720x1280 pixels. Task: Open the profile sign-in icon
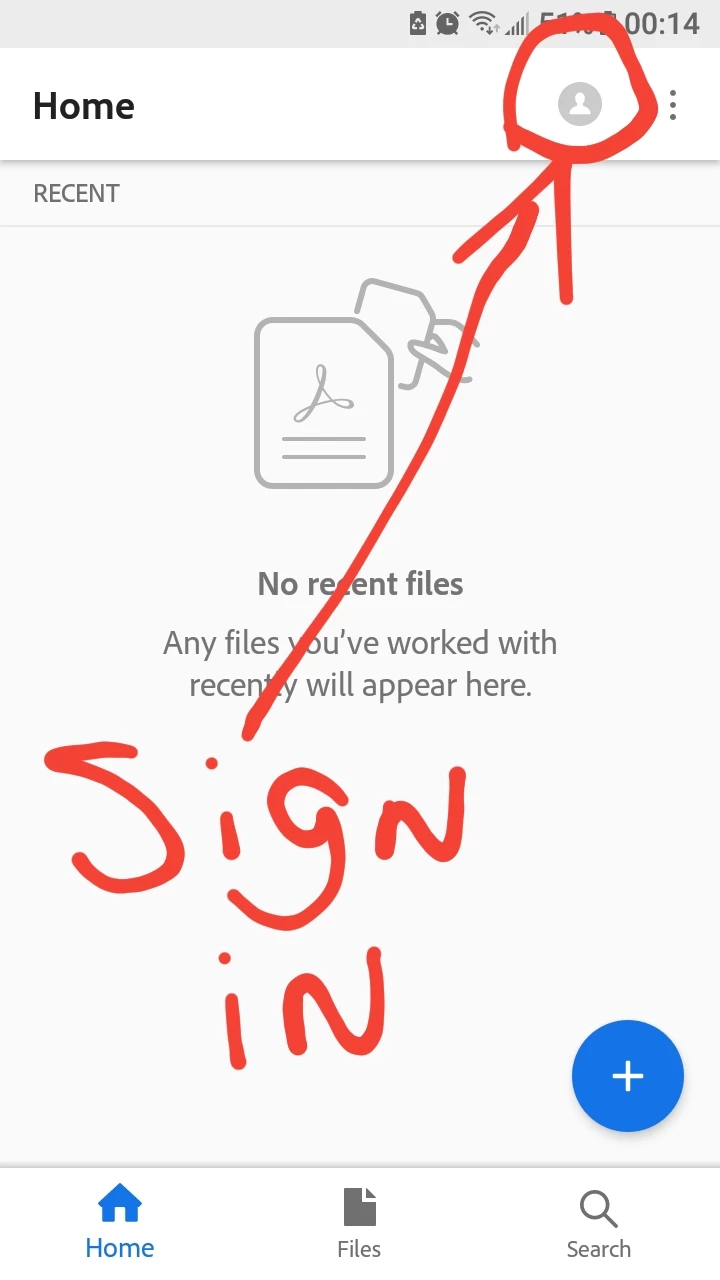point(580,104)
